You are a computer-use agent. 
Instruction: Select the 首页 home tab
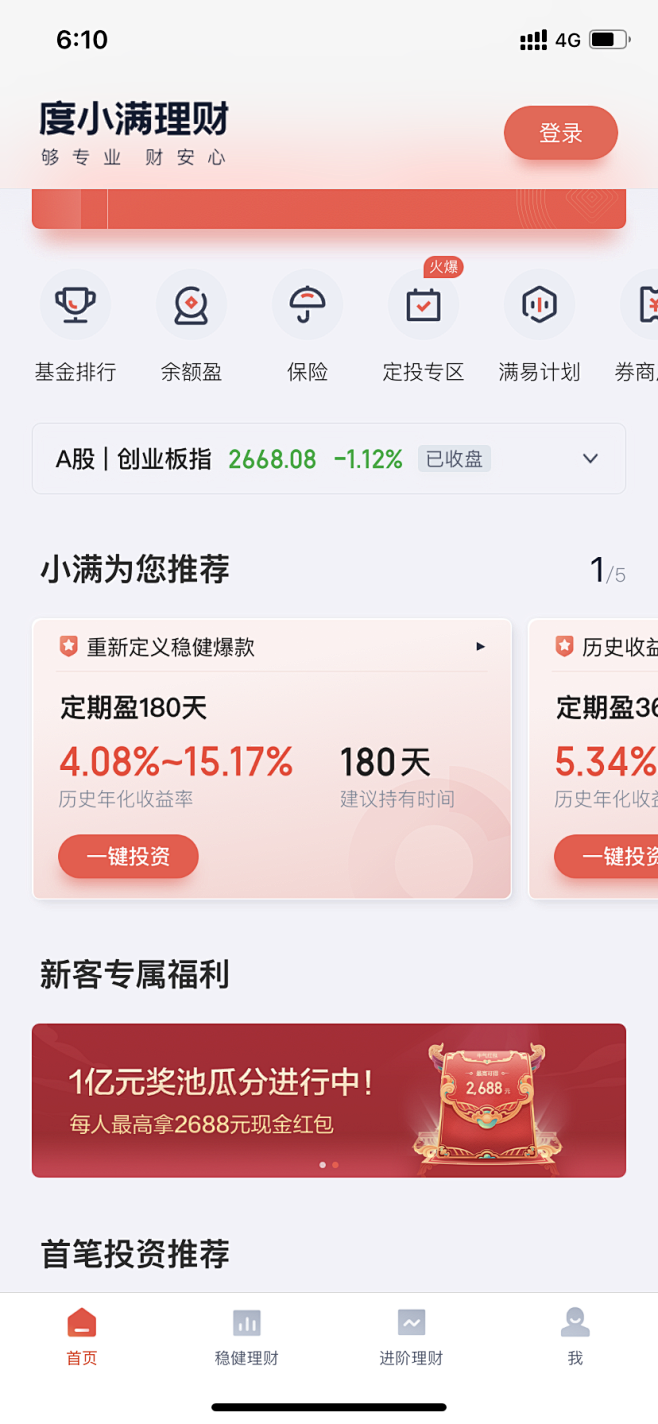82,1337
